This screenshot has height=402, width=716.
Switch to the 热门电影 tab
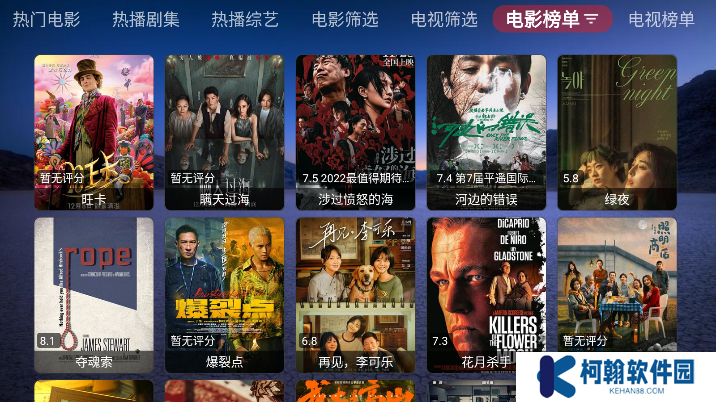[46, 19]
